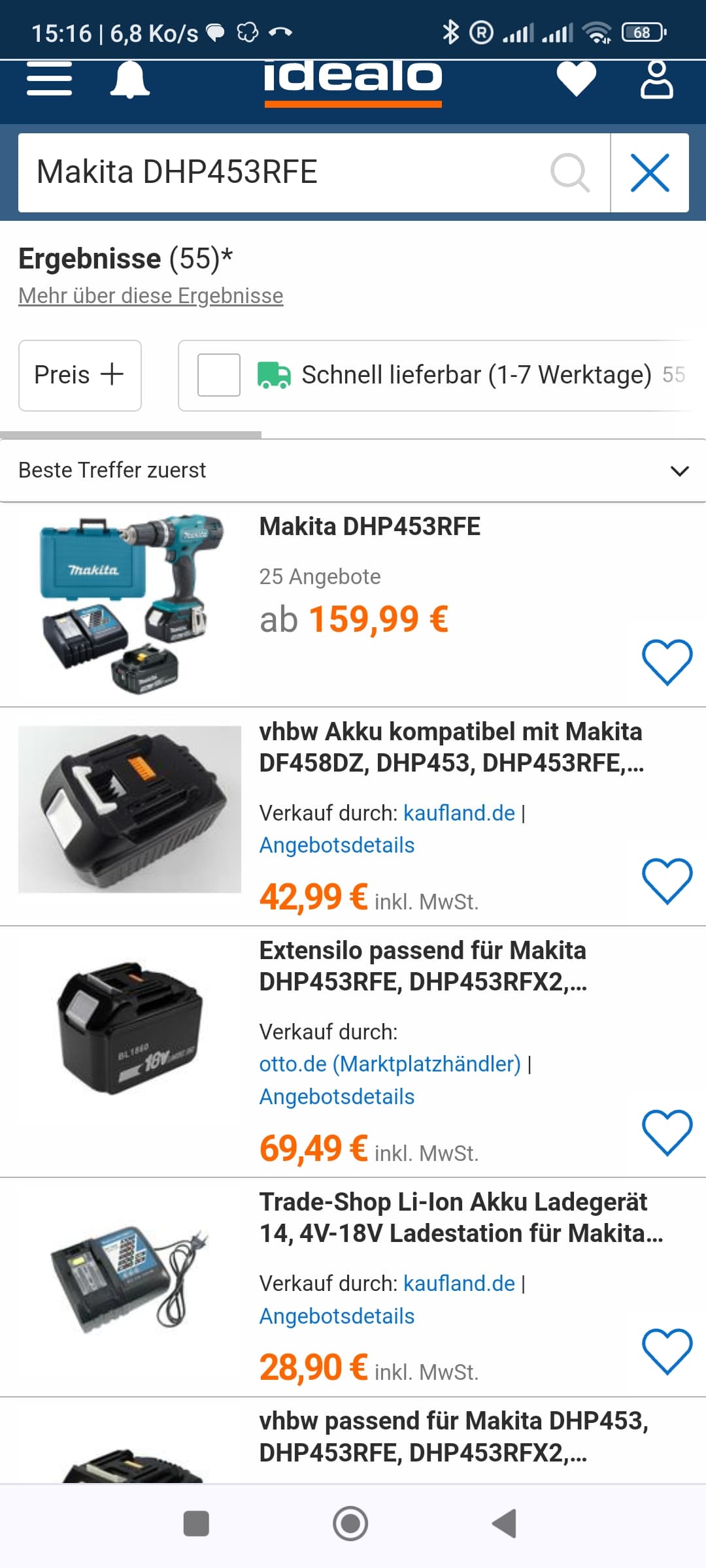Open the Beste Treffer zuerst sorting dropdown
The height and width of the screenshot is (1568, 706).
pos(353,470)
